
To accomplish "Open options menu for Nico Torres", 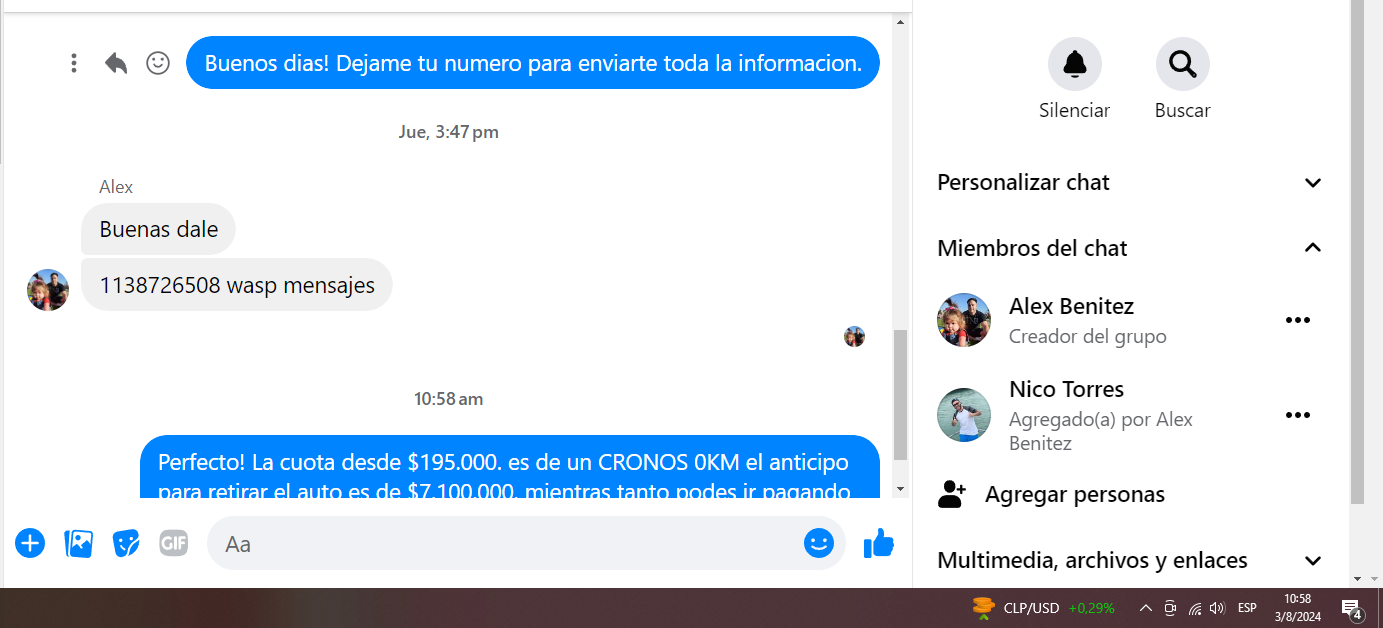I will (1297, 415).
